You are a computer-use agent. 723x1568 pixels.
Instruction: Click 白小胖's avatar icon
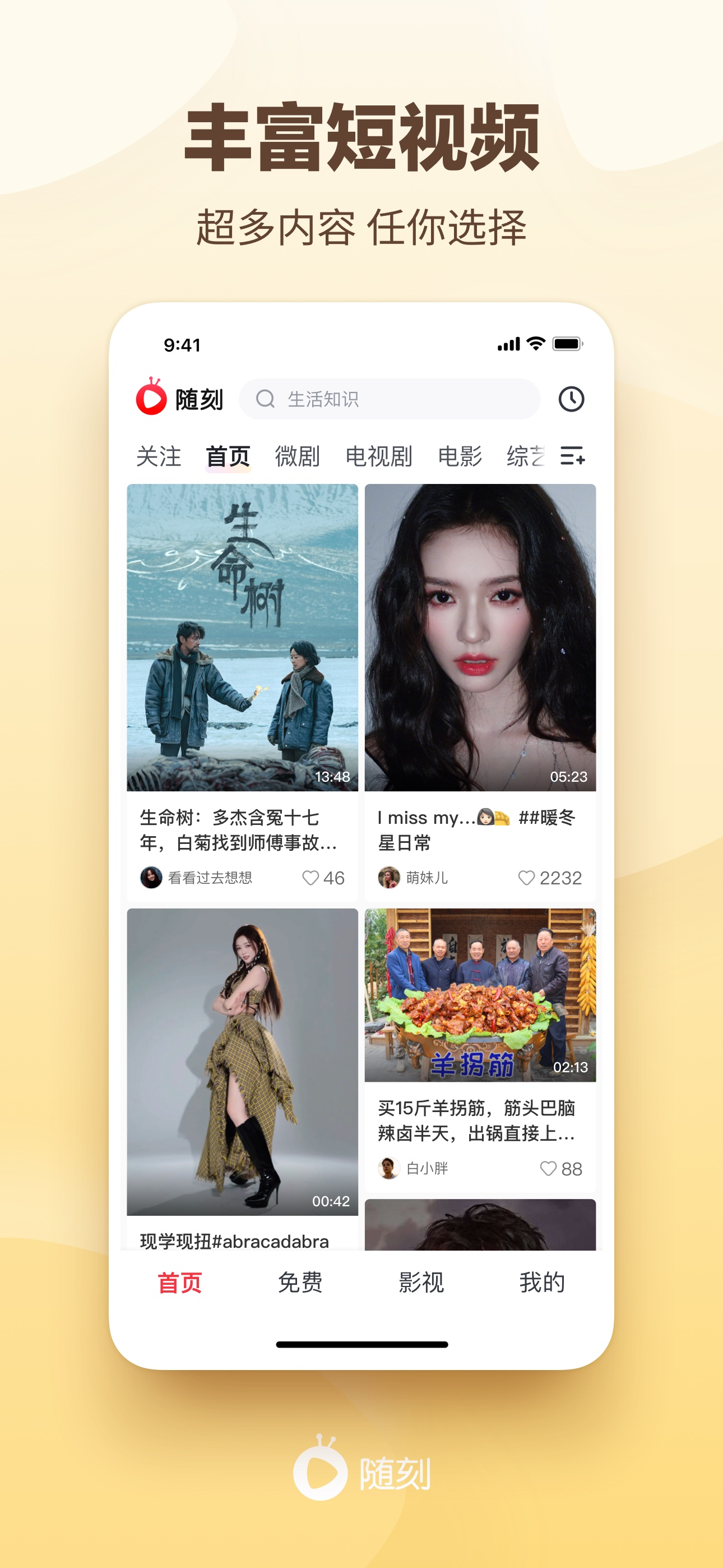[388, 1169]
